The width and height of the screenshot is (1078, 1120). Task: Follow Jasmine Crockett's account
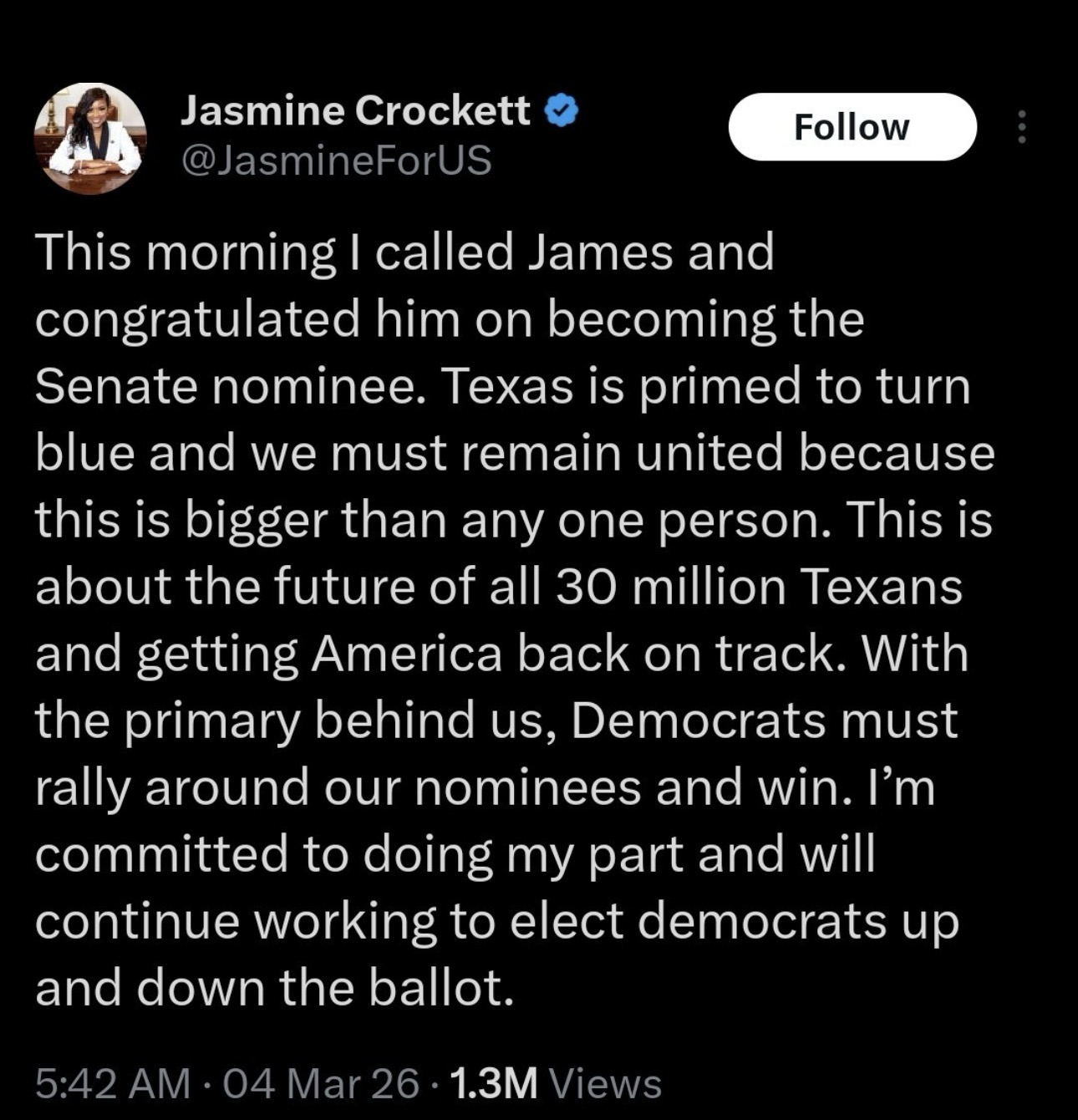[x=852, y=127]
